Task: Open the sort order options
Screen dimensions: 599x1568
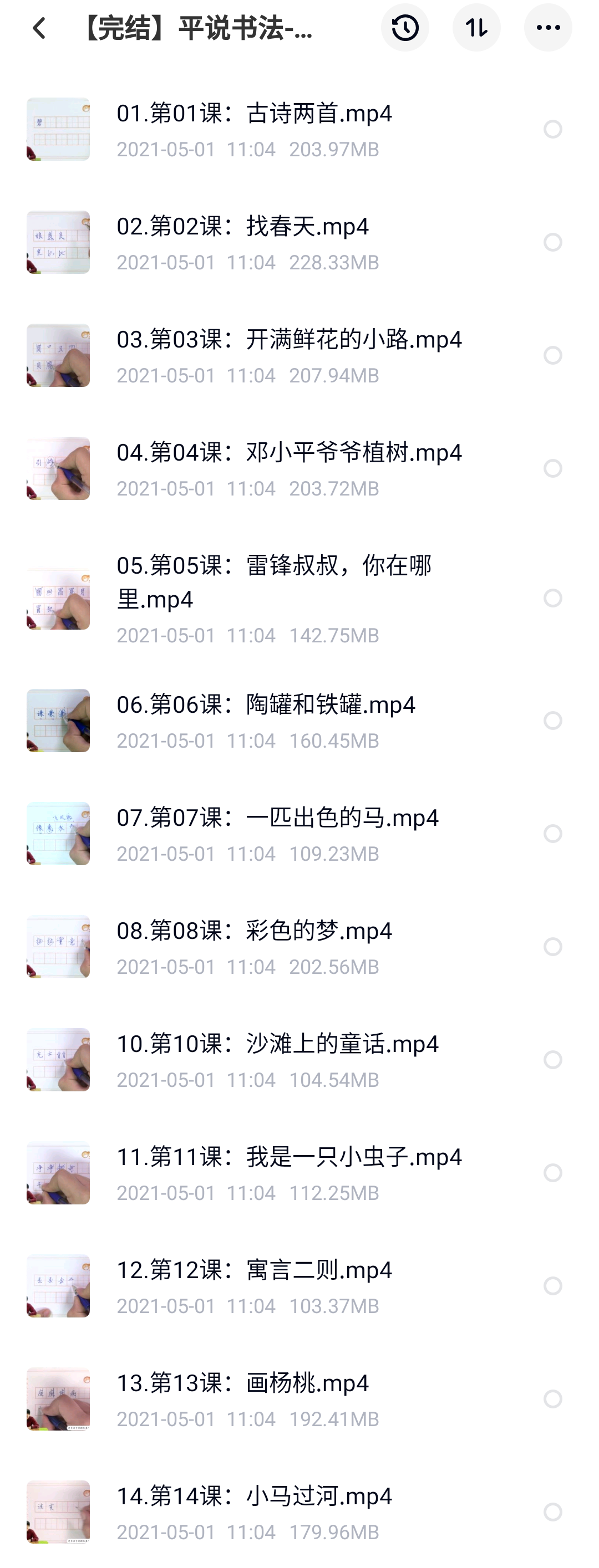Action: 476,28
